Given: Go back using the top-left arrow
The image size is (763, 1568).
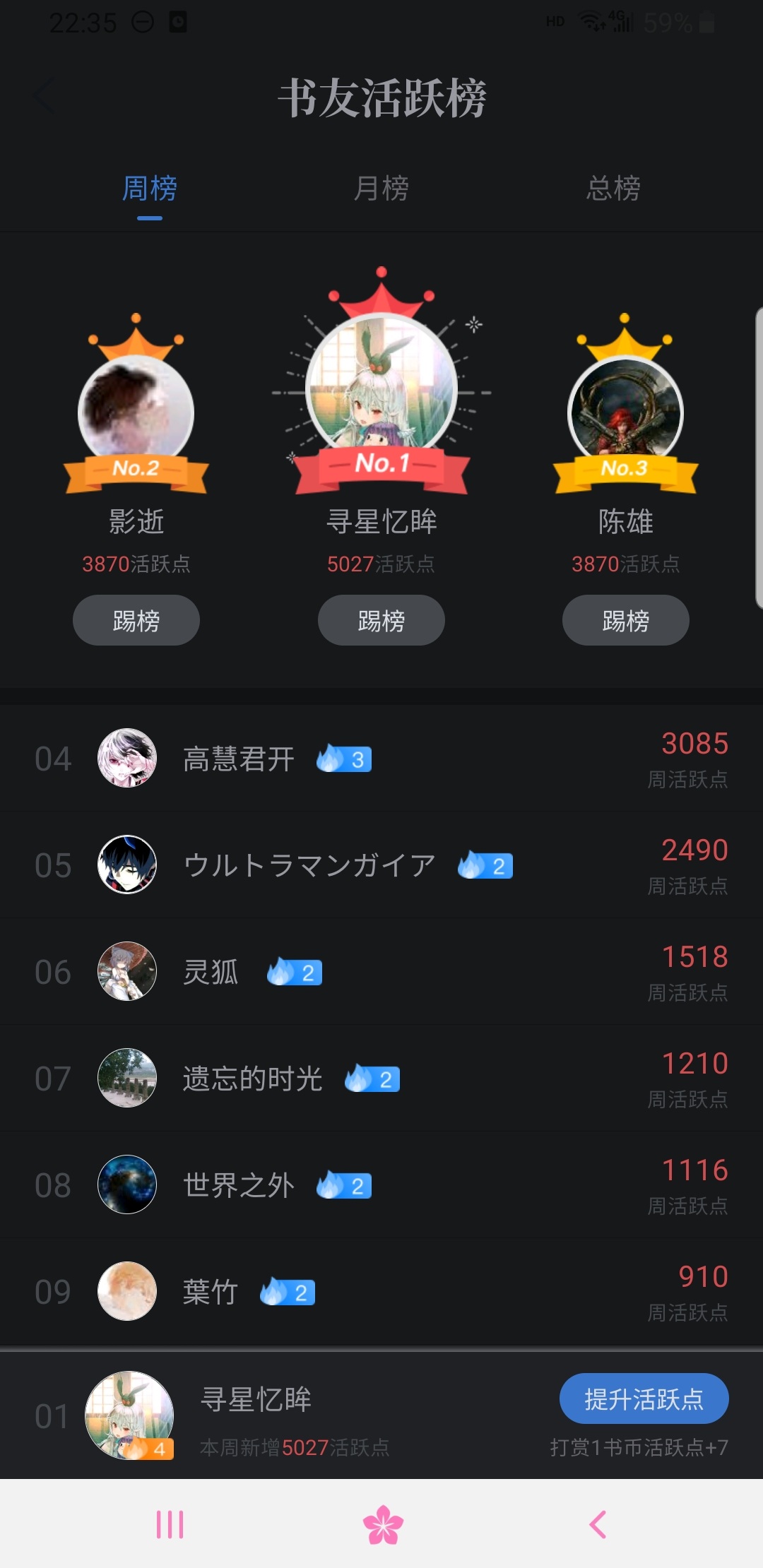Looking at the screenshot, I should point(45,97).
